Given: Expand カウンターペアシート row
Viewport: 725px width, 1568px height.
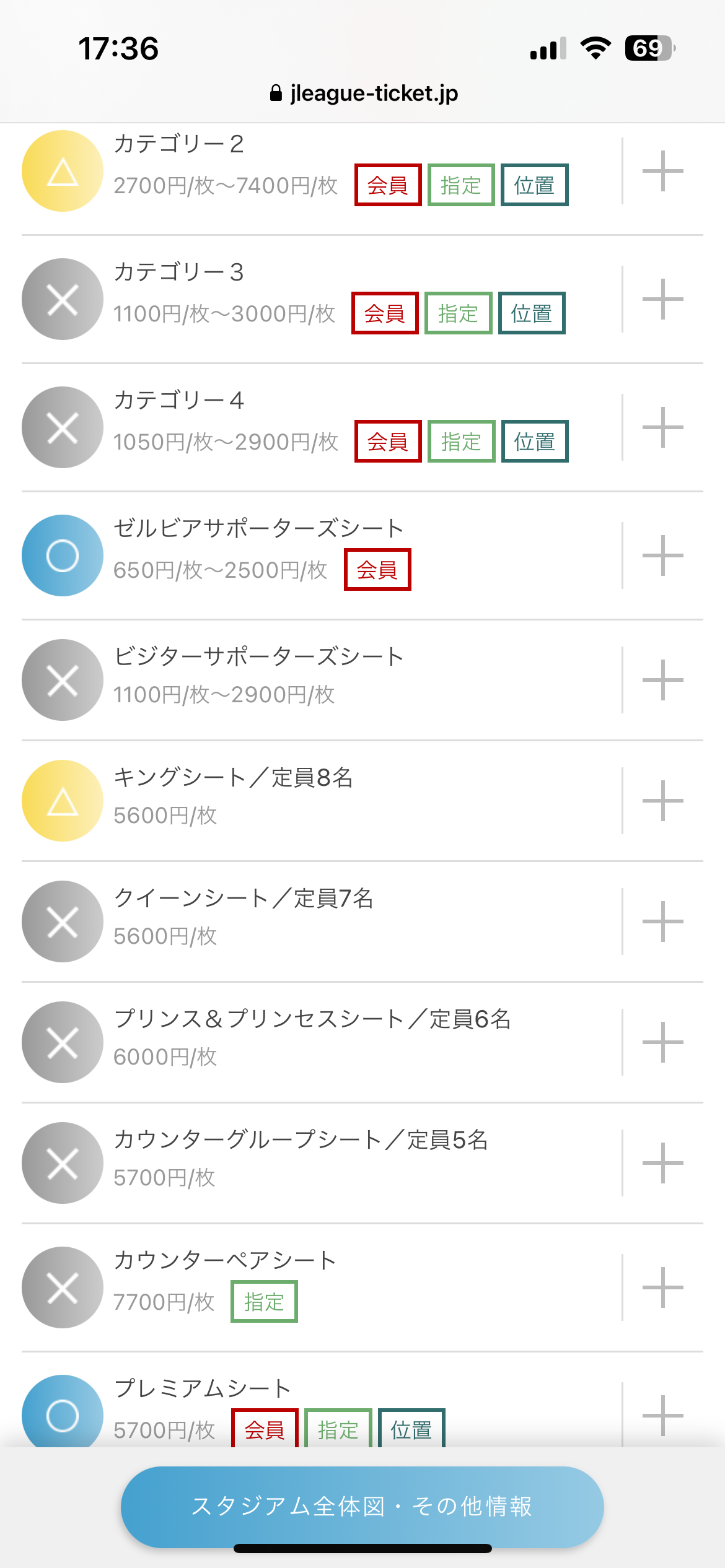Looking at the screenshot, I should pos(662,1287).
